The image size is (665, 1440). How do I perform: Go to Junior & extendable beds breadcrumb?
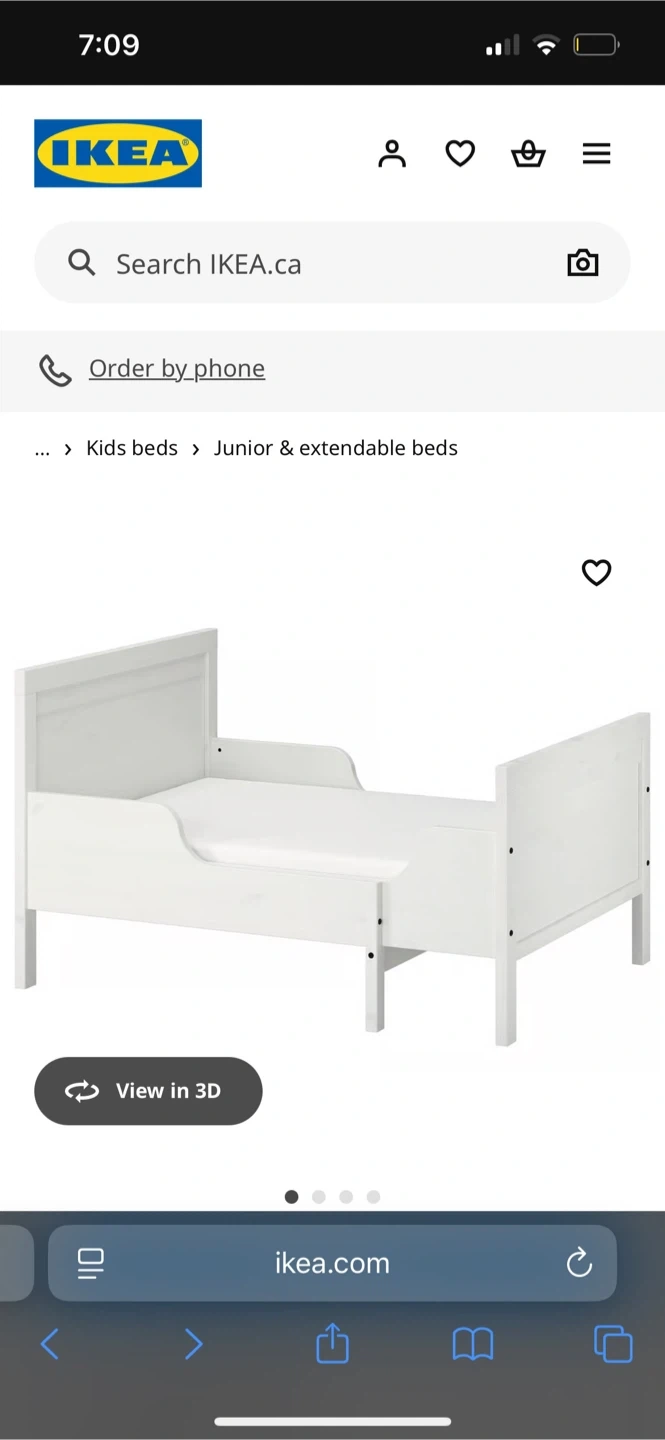336,448
